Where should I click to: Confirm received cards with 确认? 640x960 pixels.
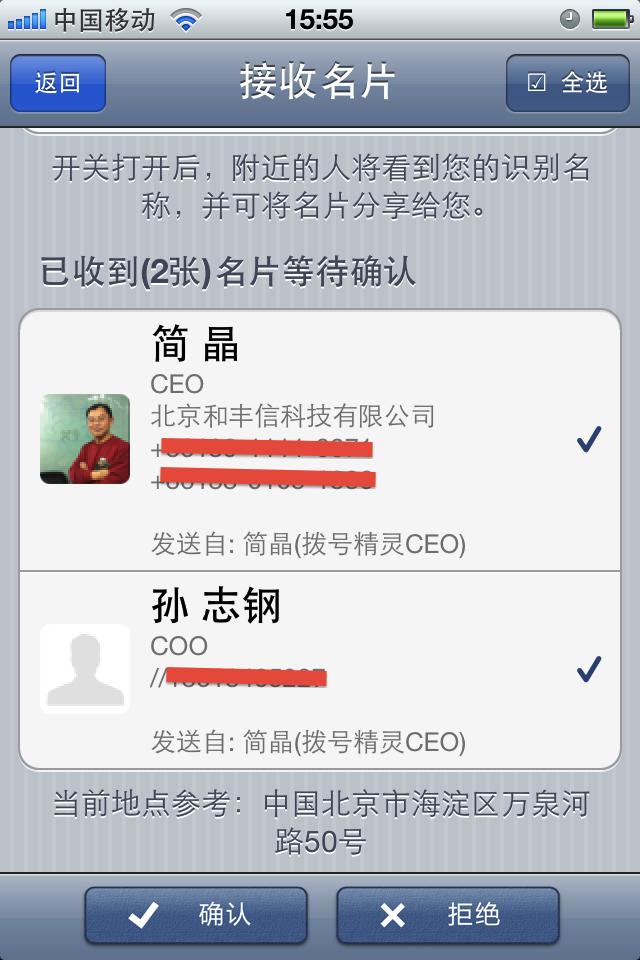click(196, 915)
